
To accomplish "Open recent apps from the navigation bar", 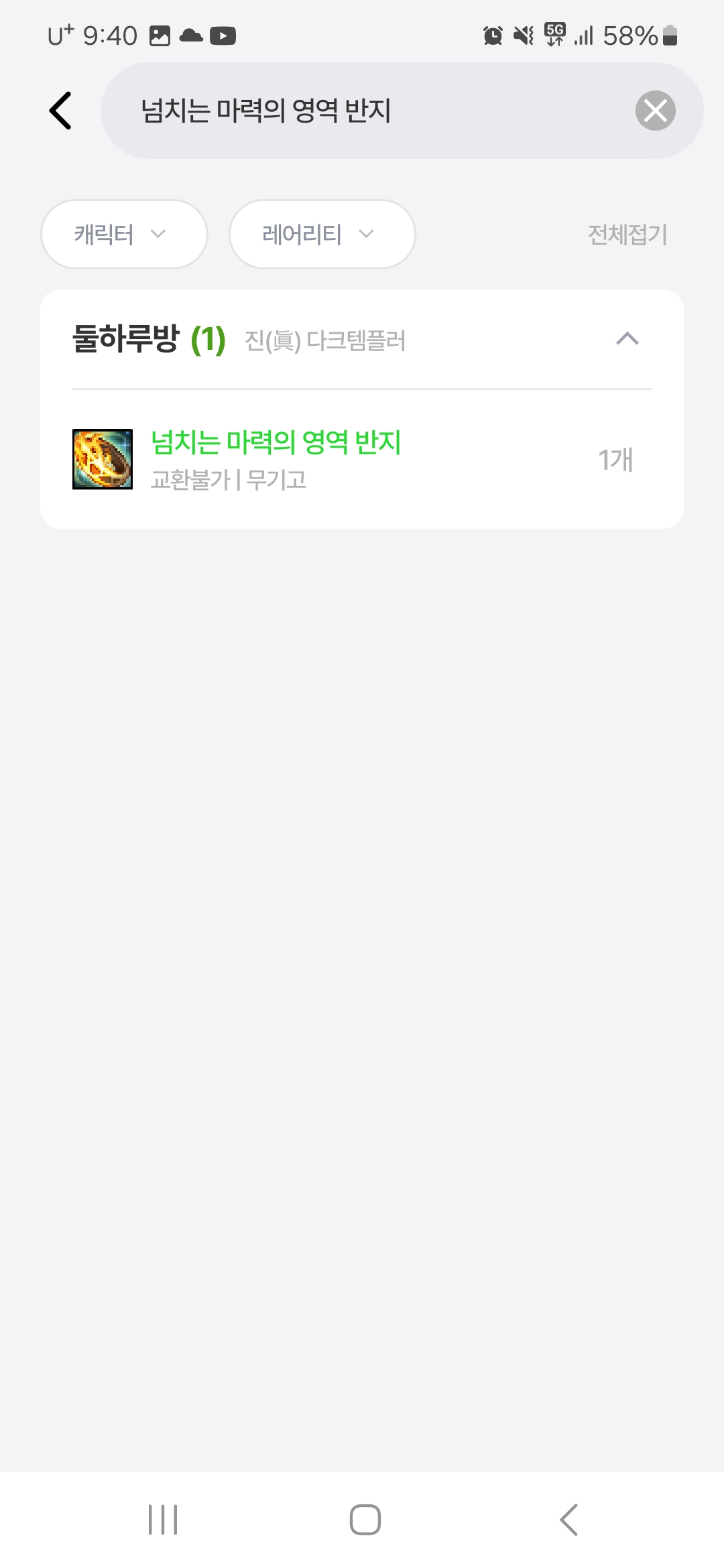I will 163,1519.
